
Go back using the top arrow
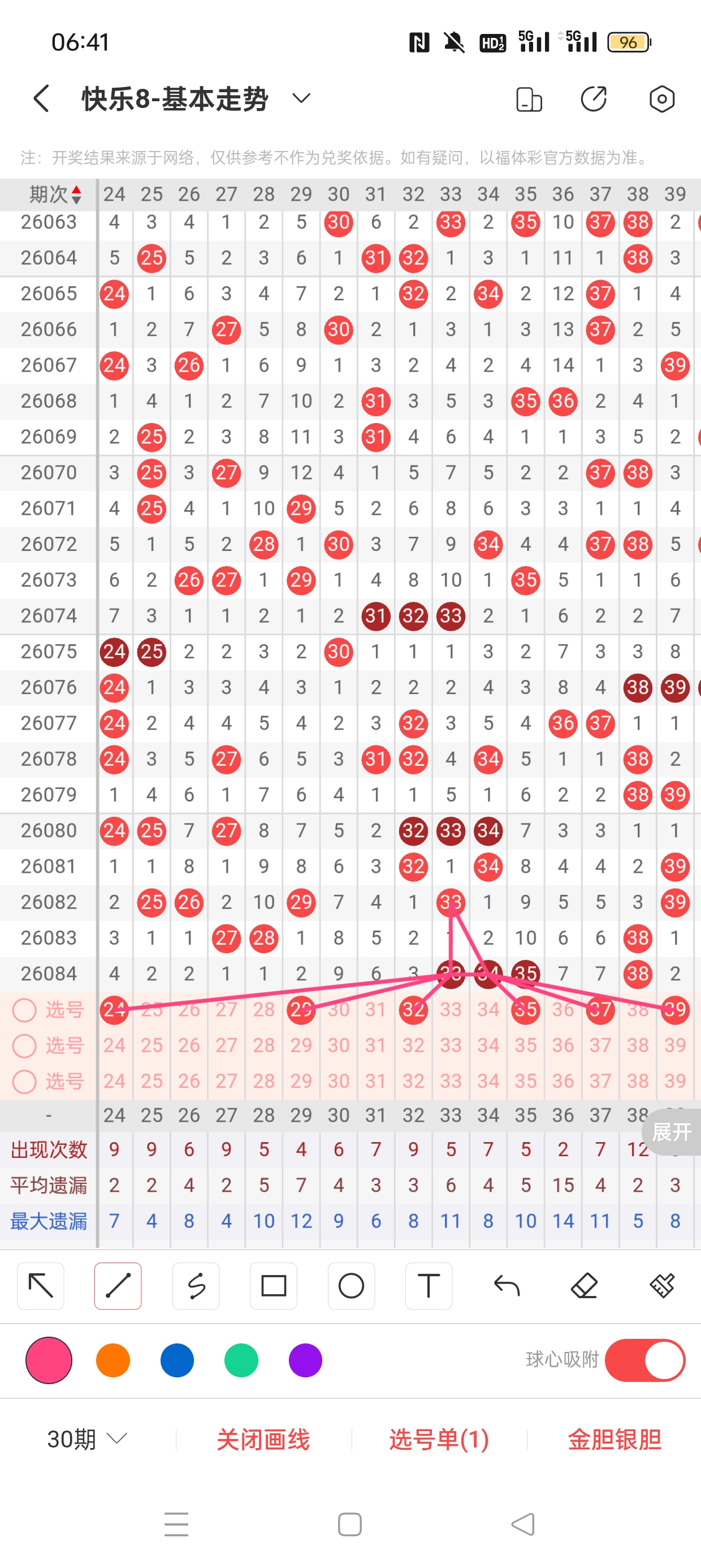41,98
